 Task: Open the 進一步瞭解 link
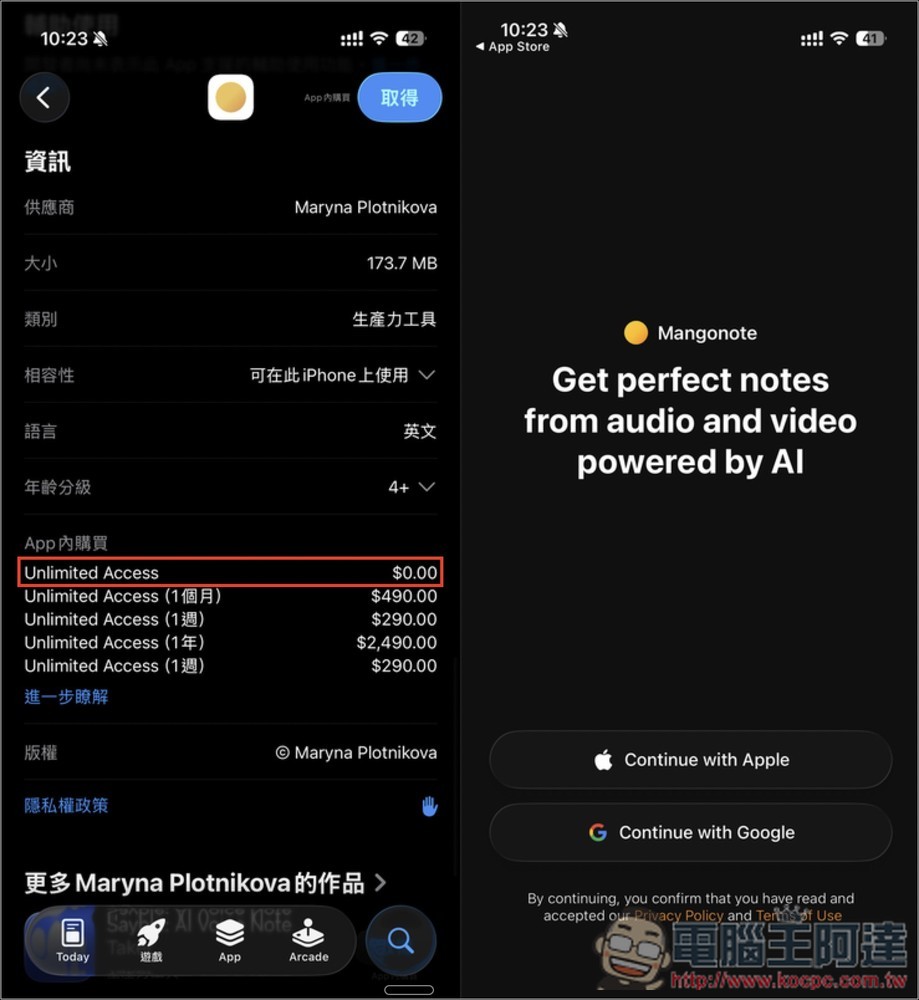coord(66,696)
